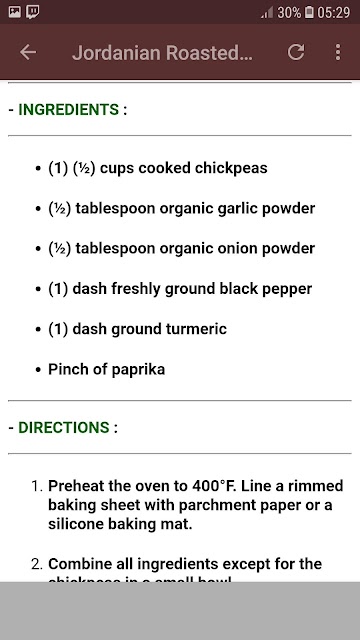
Task: Go back using the arrow icon
Action: 28,52
